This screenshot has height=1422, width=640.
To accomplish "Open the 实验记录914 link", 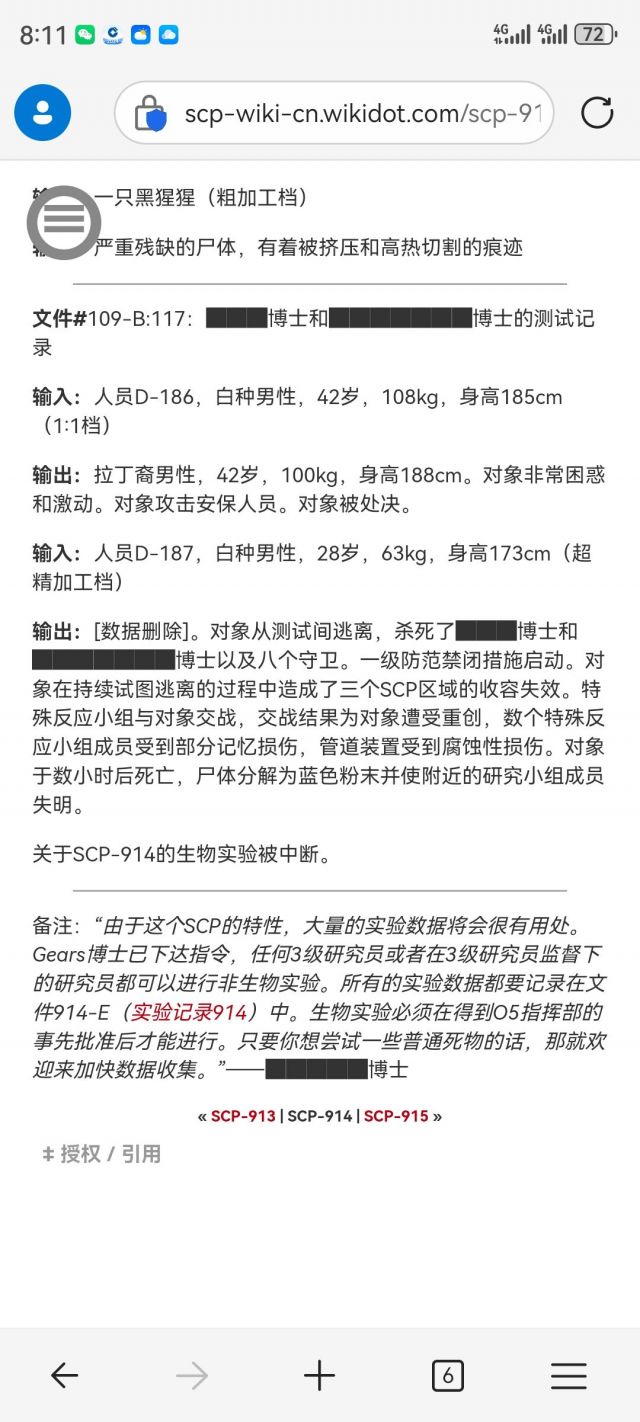I will [190, 1011].
